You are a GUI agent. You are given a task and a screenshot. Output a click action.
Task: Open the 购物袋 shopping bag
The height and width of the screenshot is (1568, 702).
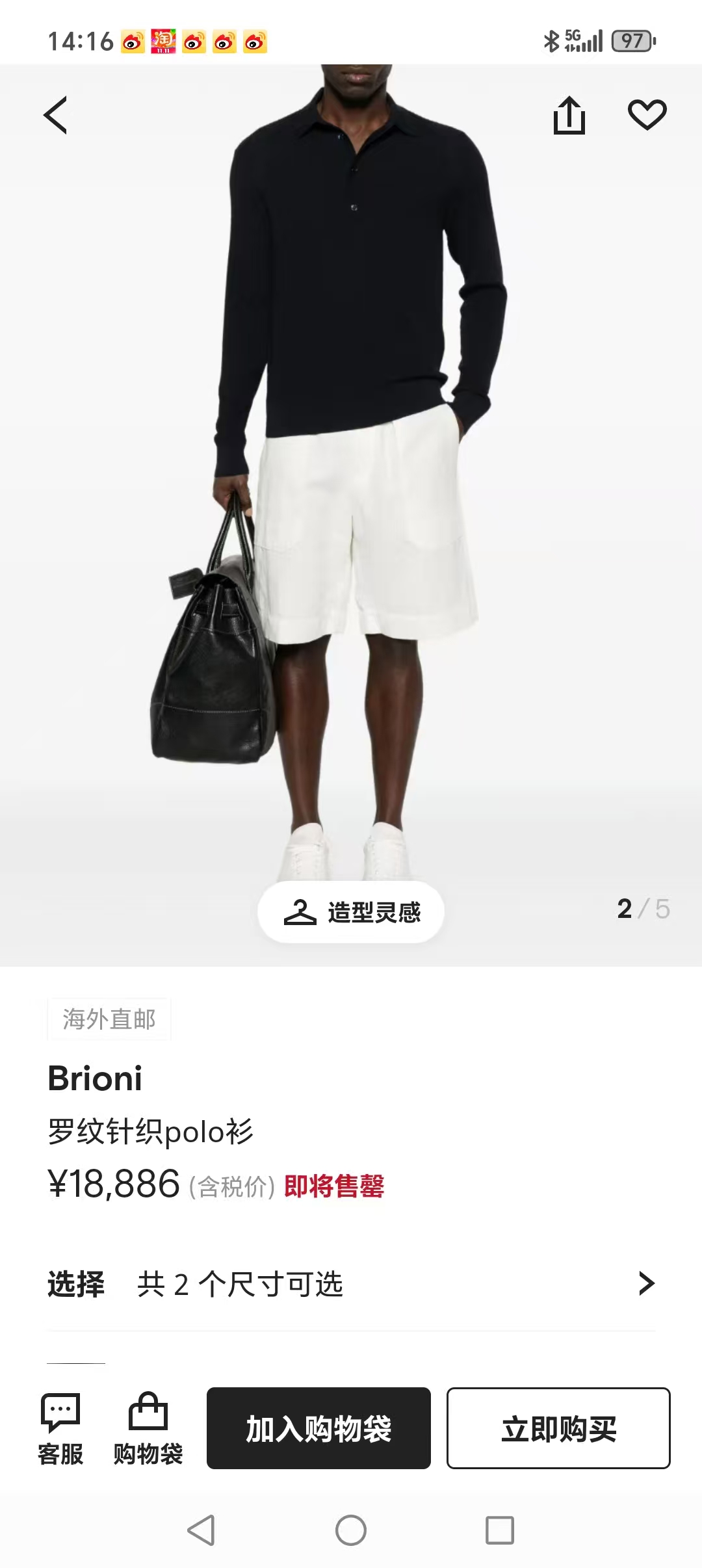(x=148, y=1428)
